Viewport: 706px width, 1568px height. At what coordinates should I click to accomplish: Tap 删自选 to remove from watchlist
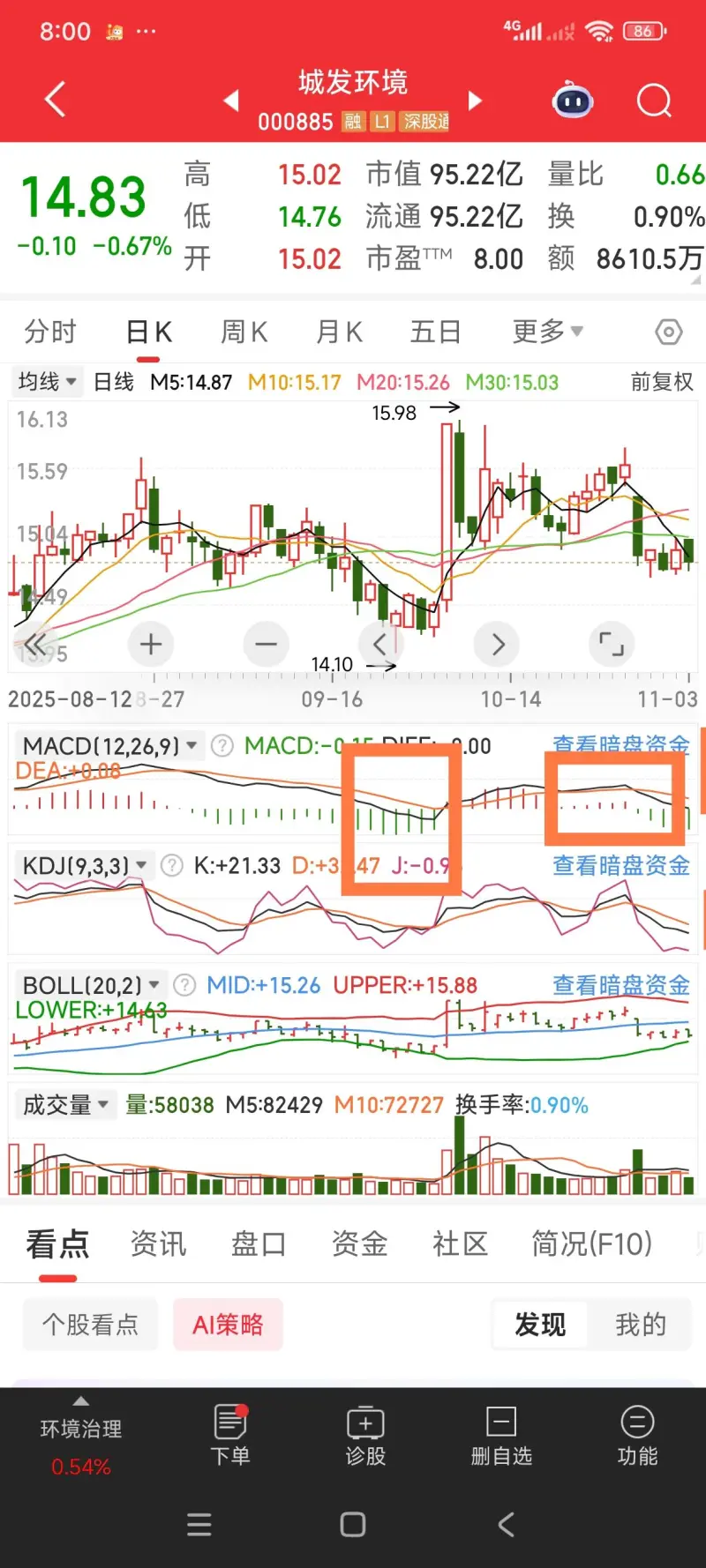click(501, 1435)
